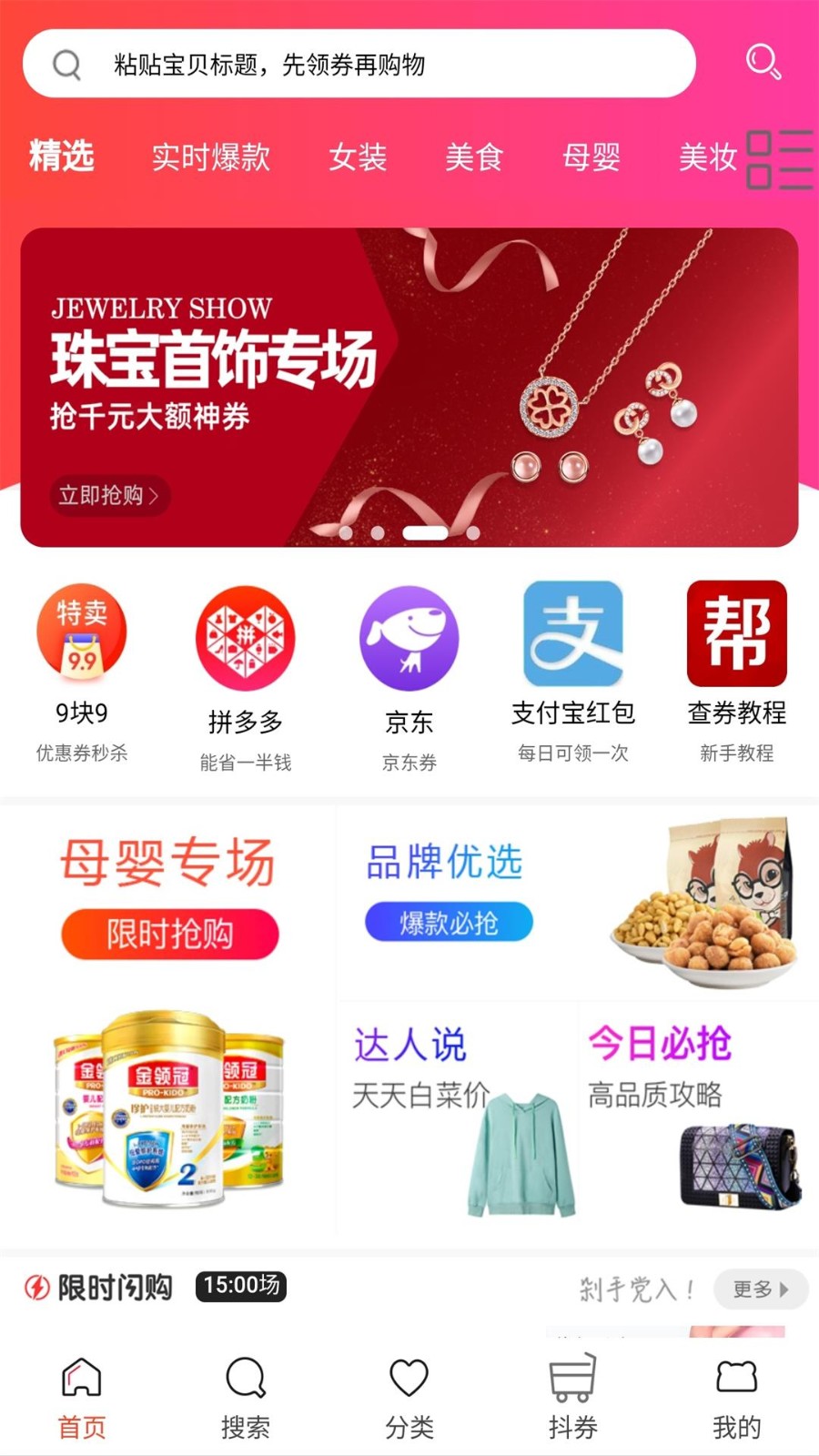Tap the 更多 button next to 剁手党入

[x=759, y=1289]
